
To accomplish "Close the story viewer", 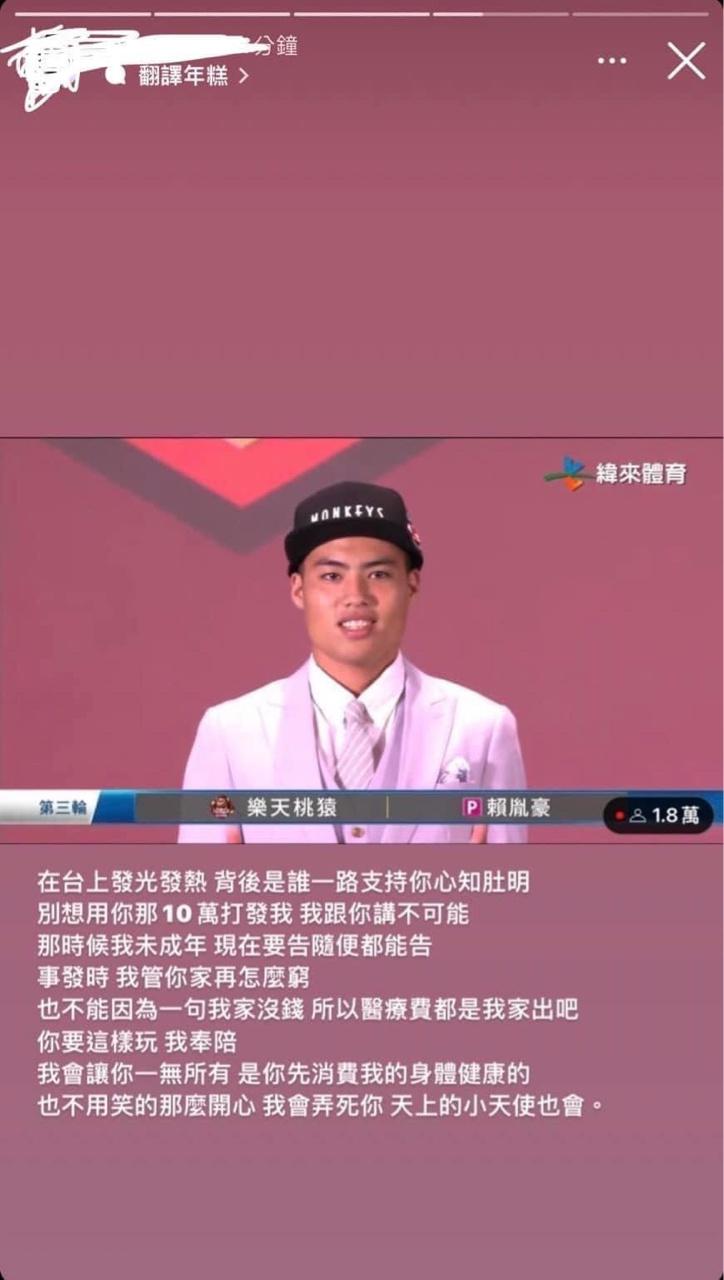I will pyautogui.click(x=686, y=61).
